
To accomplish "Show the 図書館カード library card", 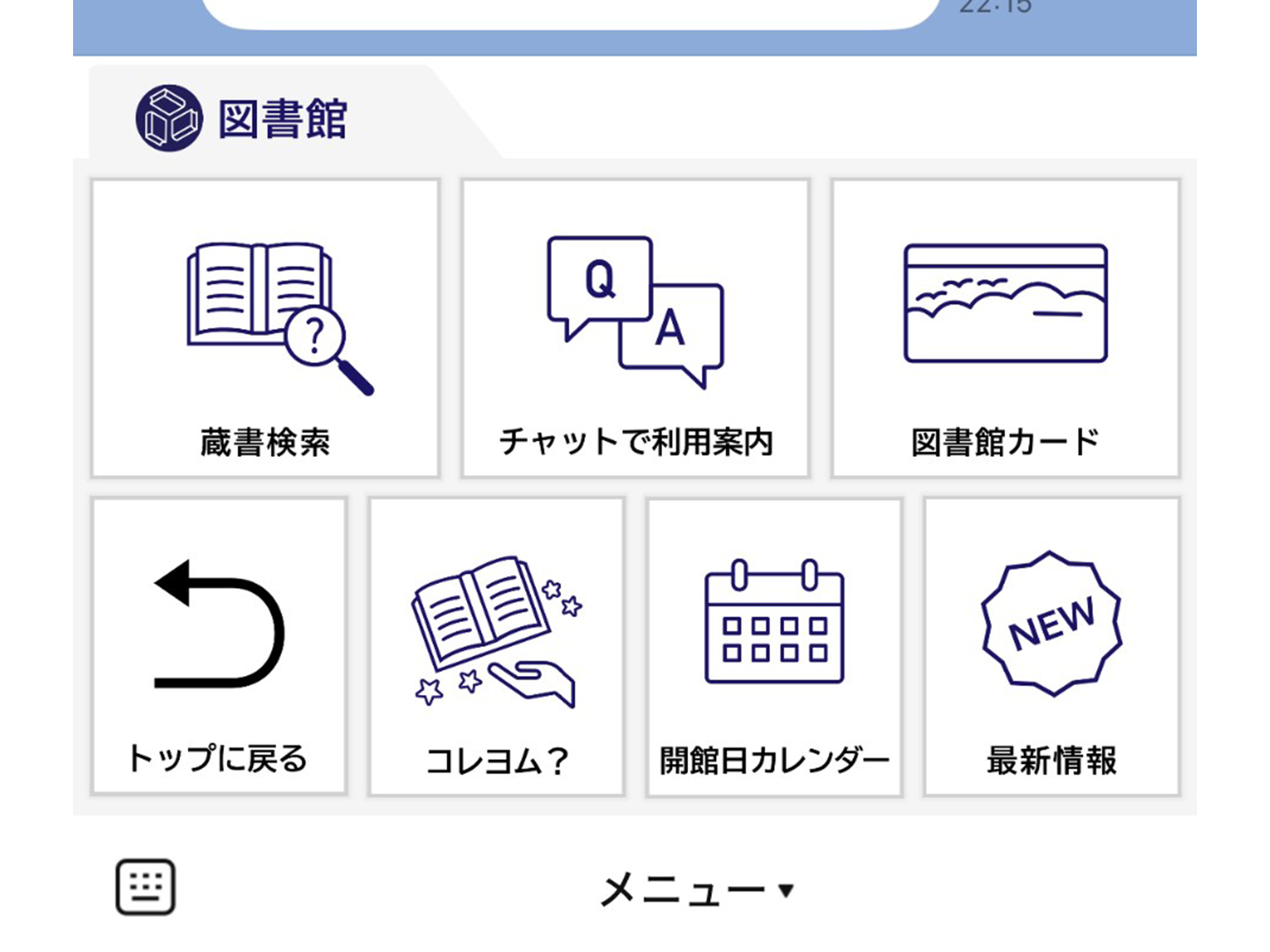I will click(1005, 328).
